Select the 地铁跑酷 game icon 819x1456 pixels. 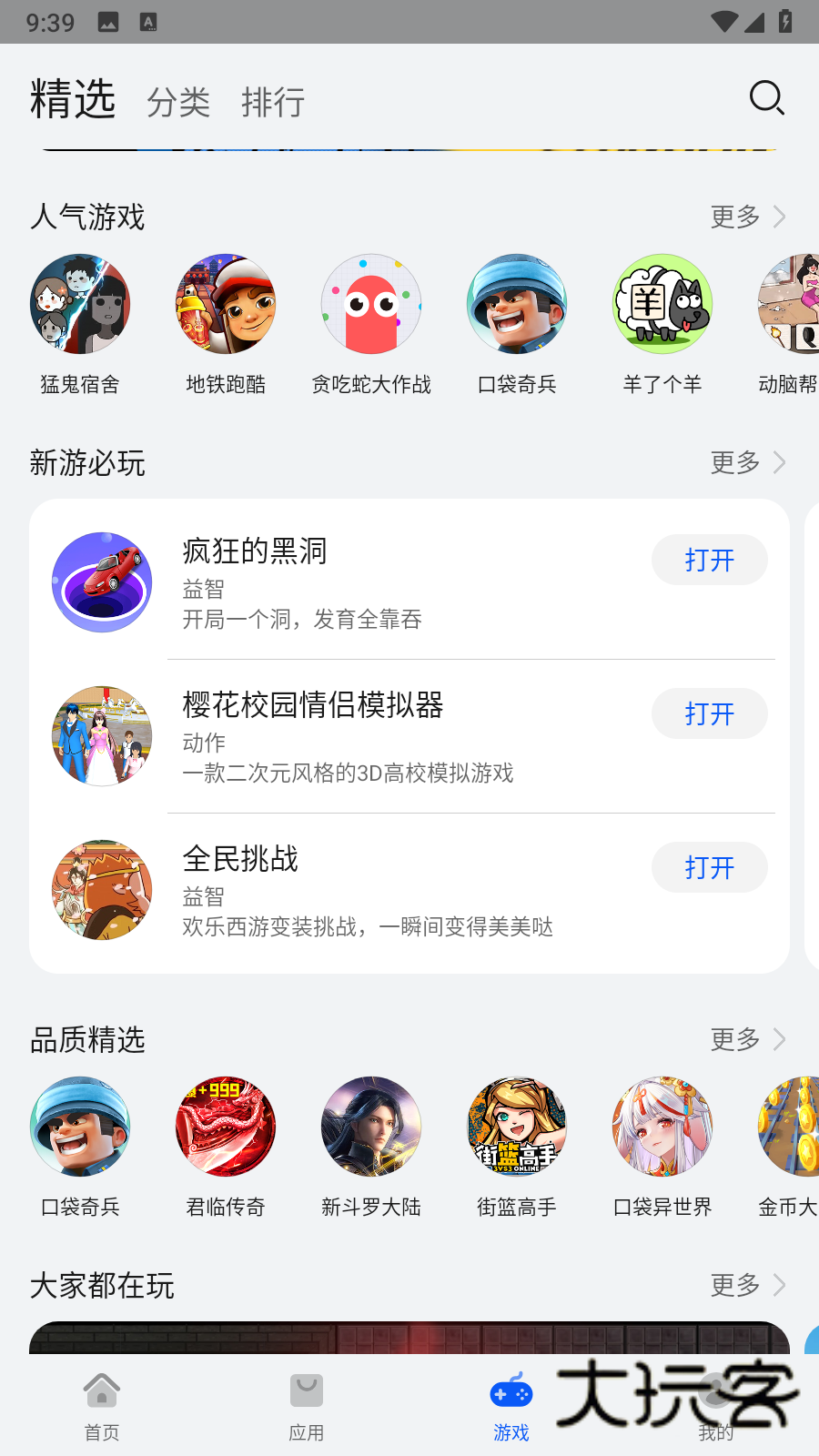(x=226, y=304)
